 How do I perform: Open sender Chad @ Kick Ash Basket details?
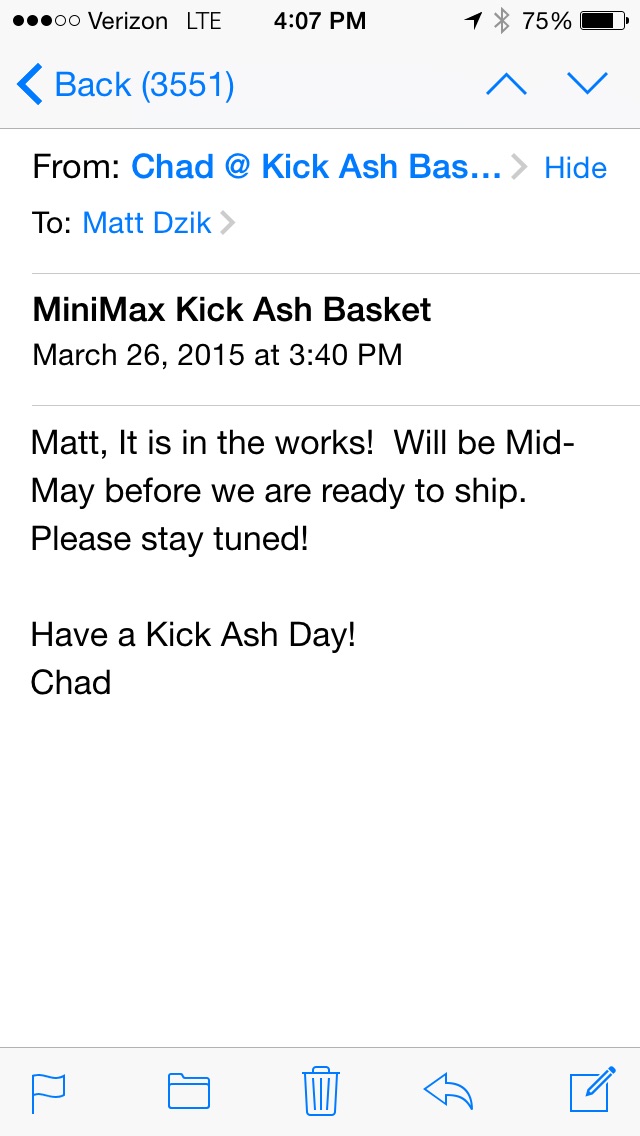tap(316, 167)
